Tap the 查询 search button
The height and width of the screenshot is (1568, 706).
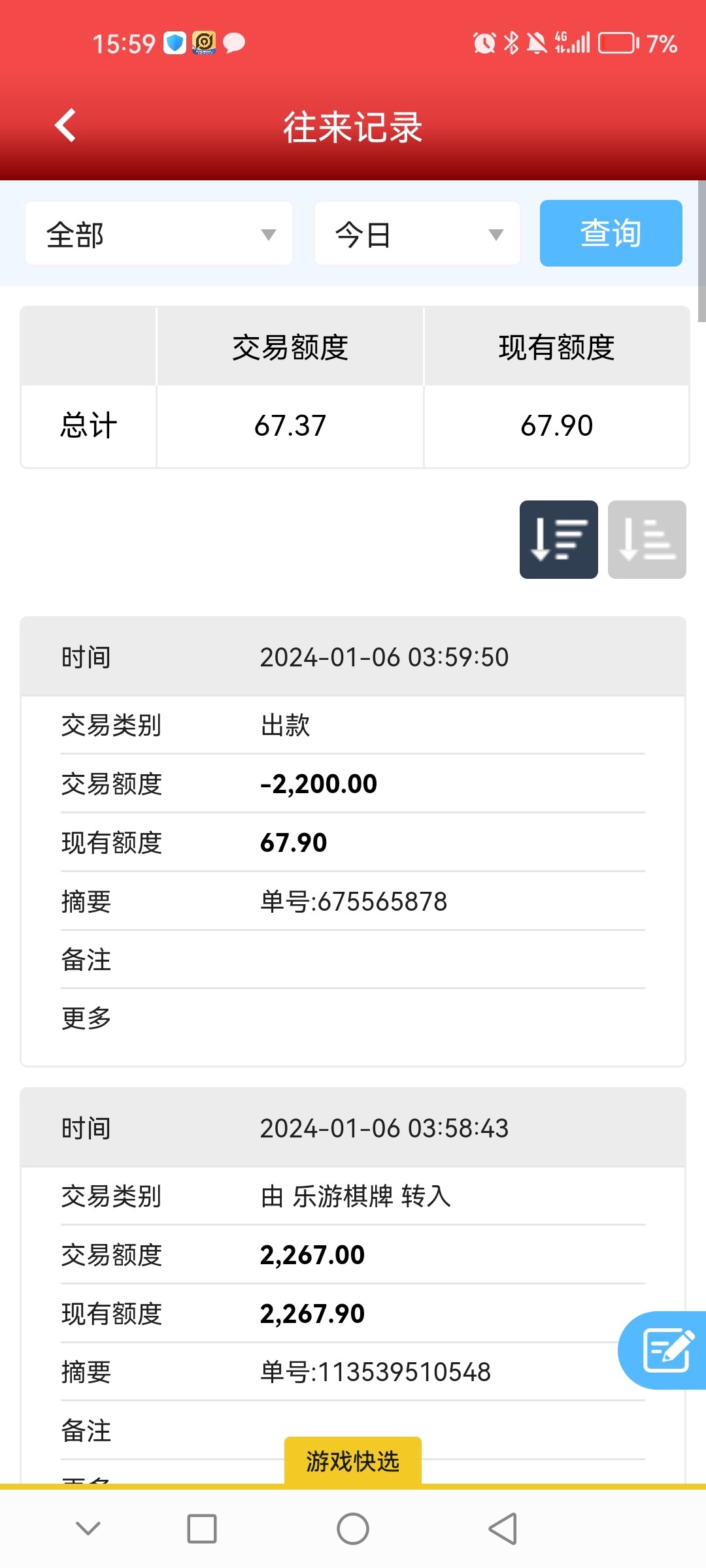[x=611, y=233]
